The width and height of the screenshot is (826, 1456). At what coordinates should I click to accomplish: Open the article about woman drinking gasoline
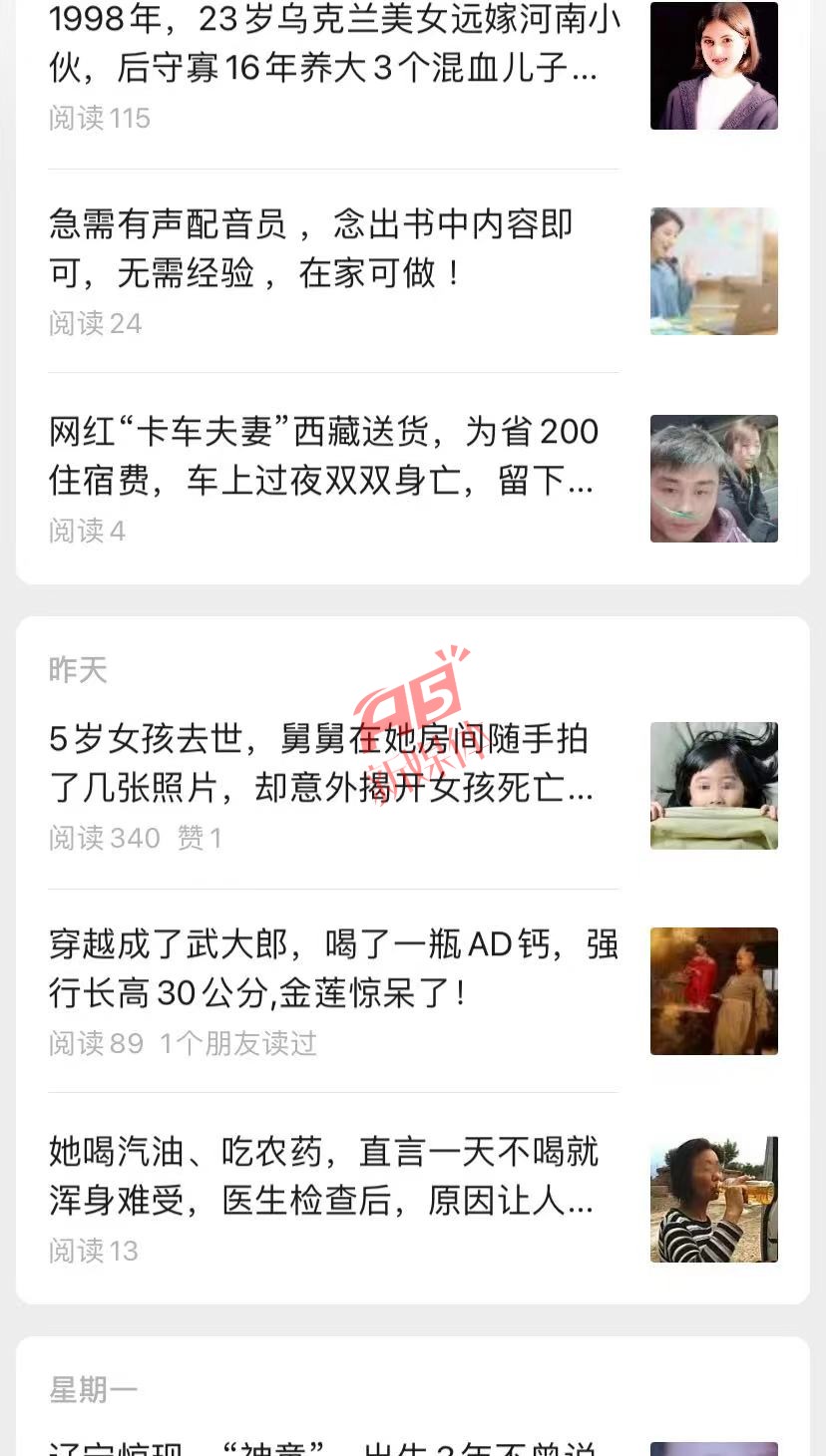(323, 1177)
